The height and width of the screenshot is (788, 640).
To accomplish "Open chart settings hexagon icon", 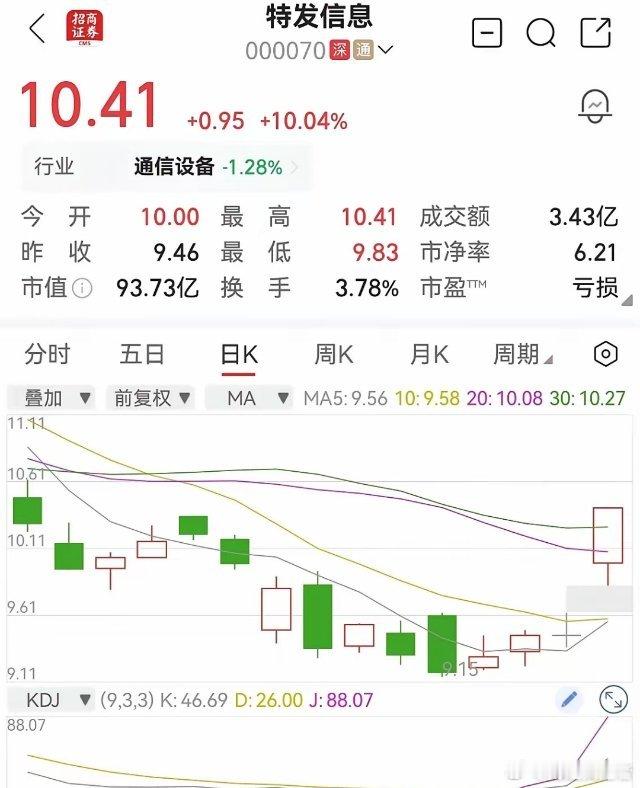I will pyautogui.click(x=605, y=354).
